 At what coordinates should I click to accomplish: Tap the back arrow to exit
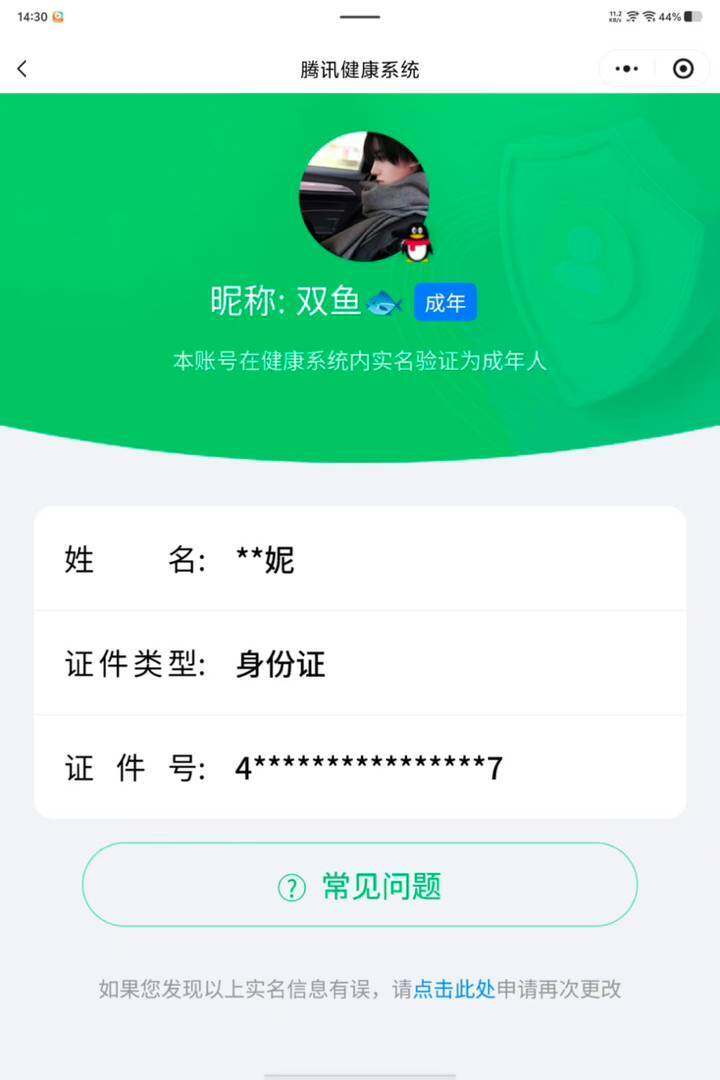(x=22, y=68)
